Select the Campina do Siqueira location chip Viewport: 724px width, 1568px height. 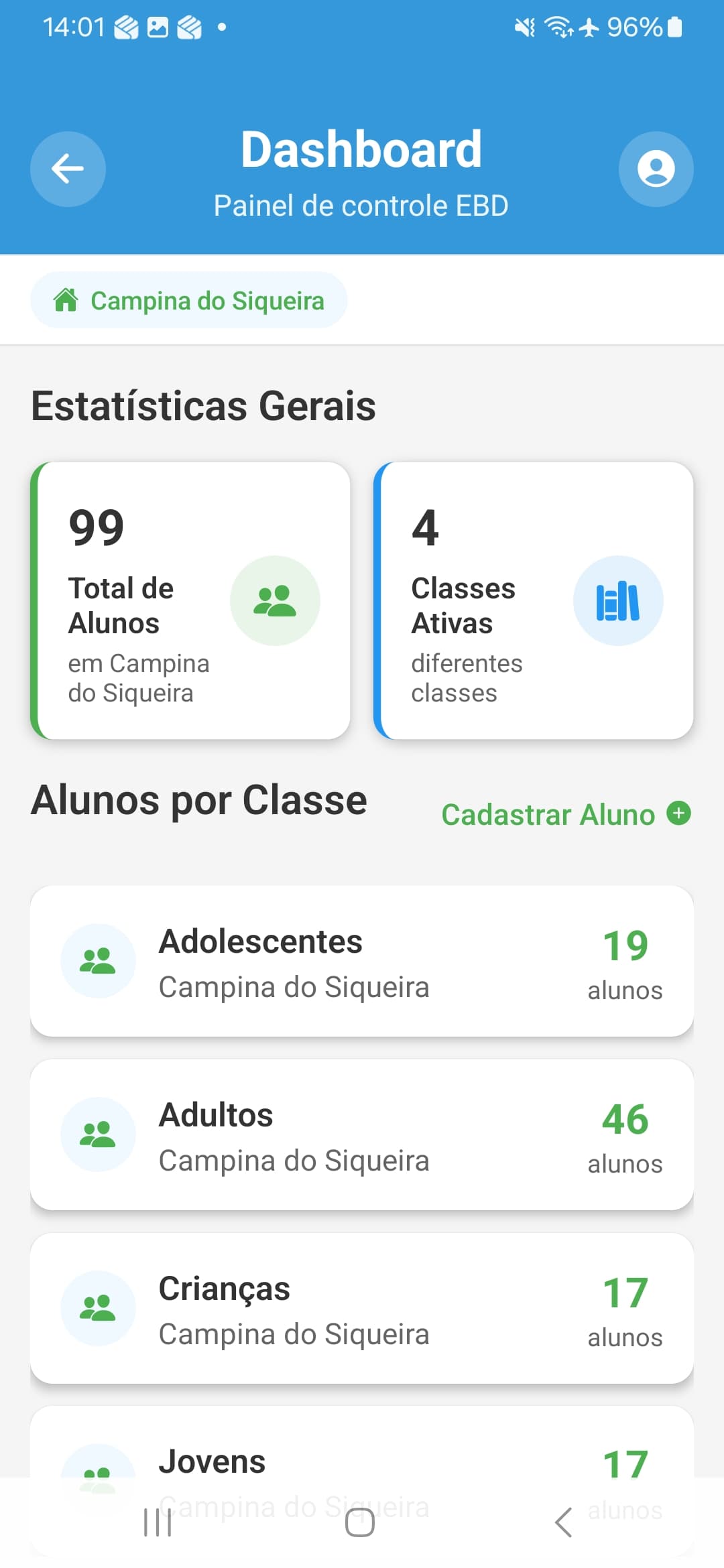point(189,300)
